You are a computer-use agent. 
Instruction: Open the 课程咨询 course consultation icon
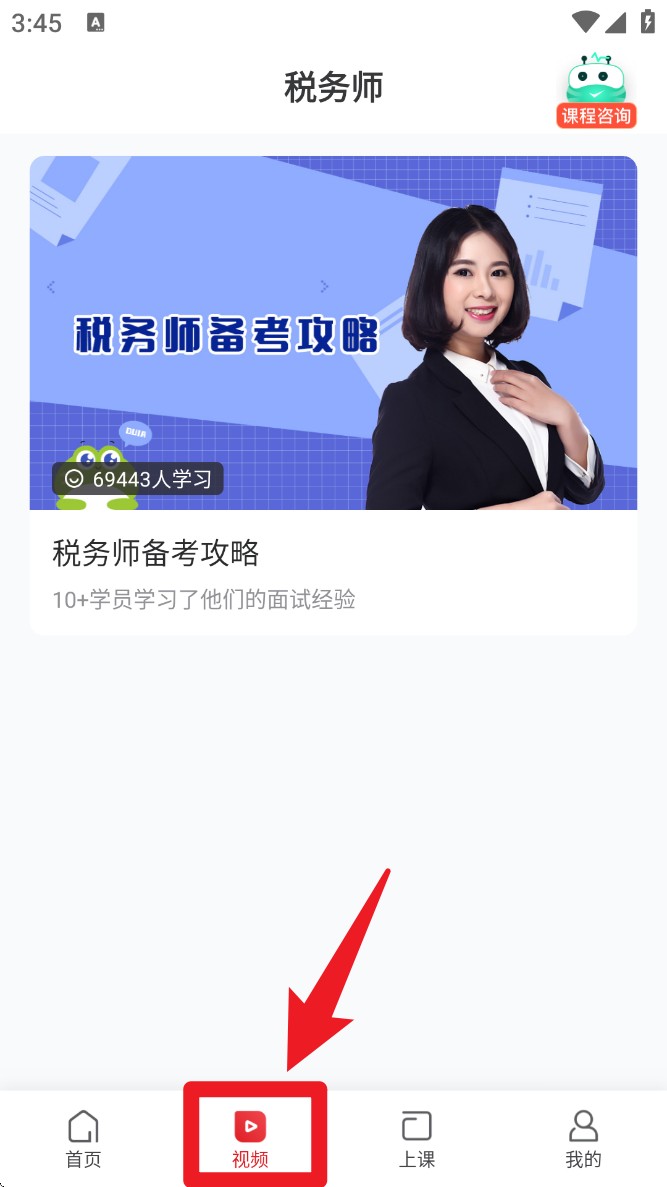(596, 91)
